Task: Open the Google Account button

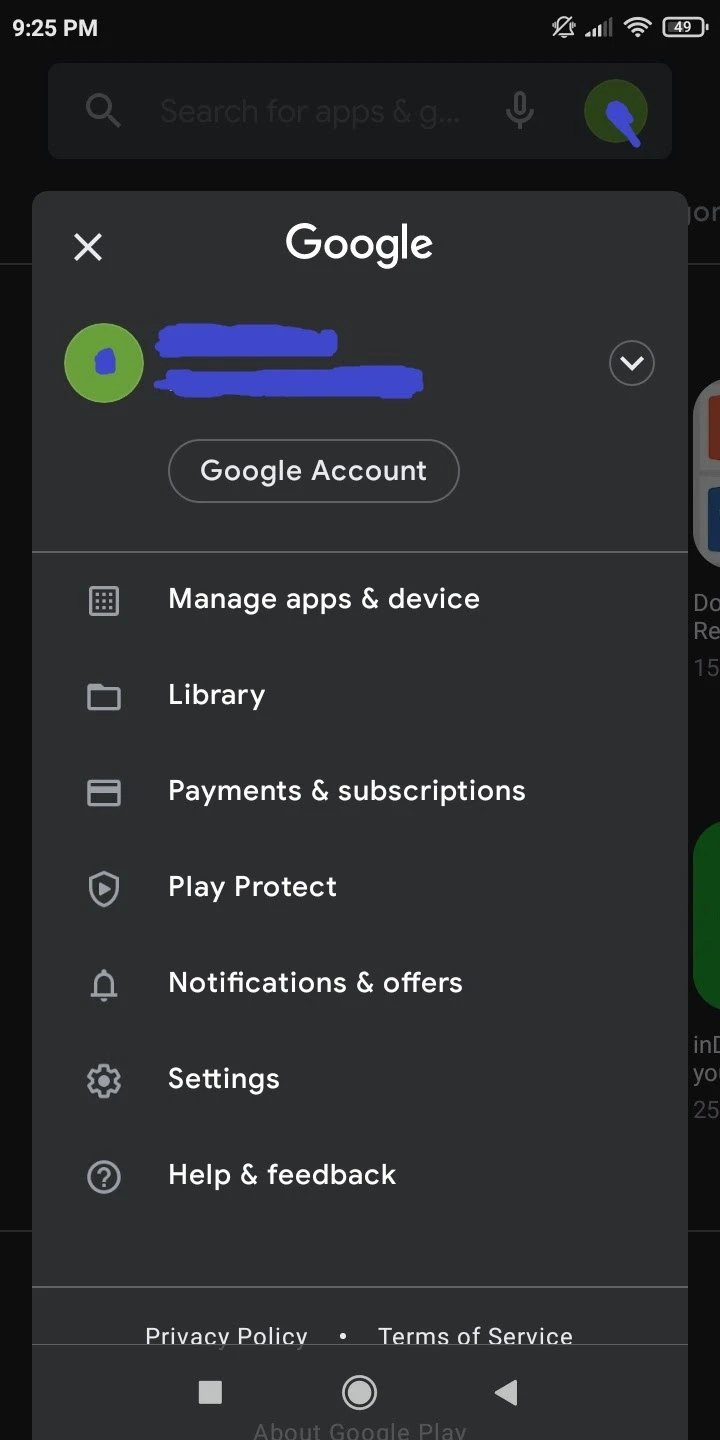Action: [313, 471]
